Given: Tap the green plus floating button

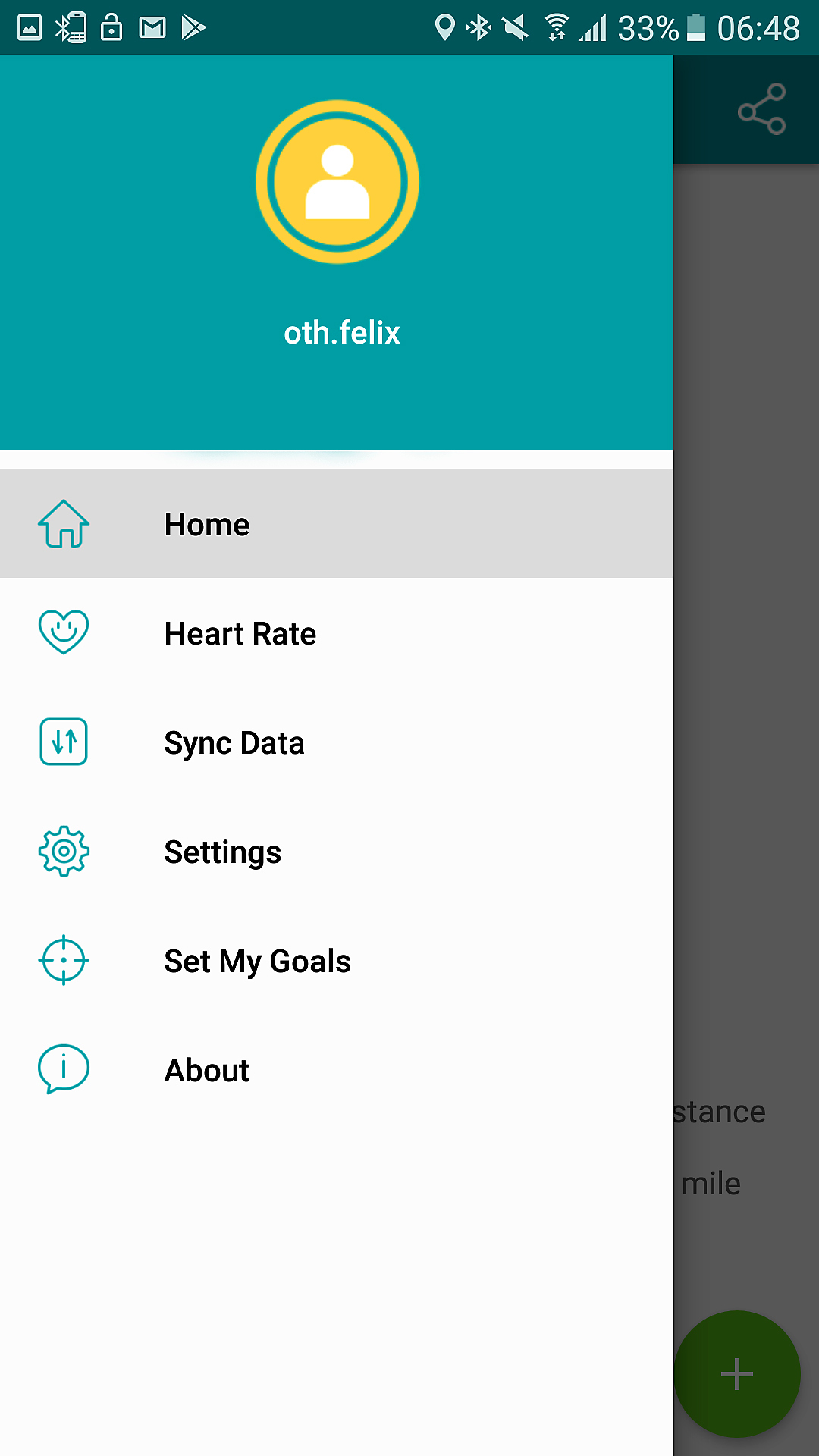Looking at the screenshot, I should pos(737,1373).
